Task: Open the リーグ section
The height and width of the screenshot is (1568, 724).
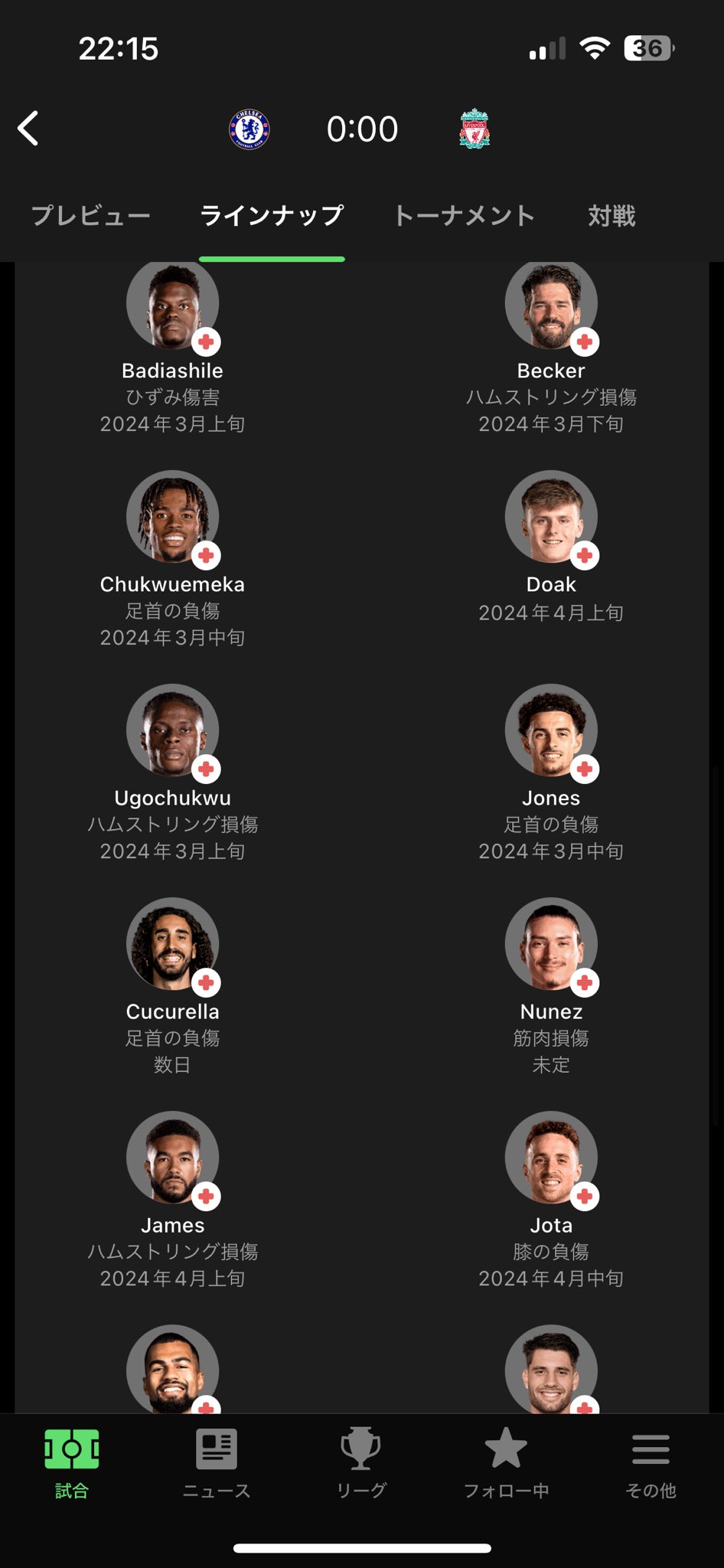Action: point(361,1463)
